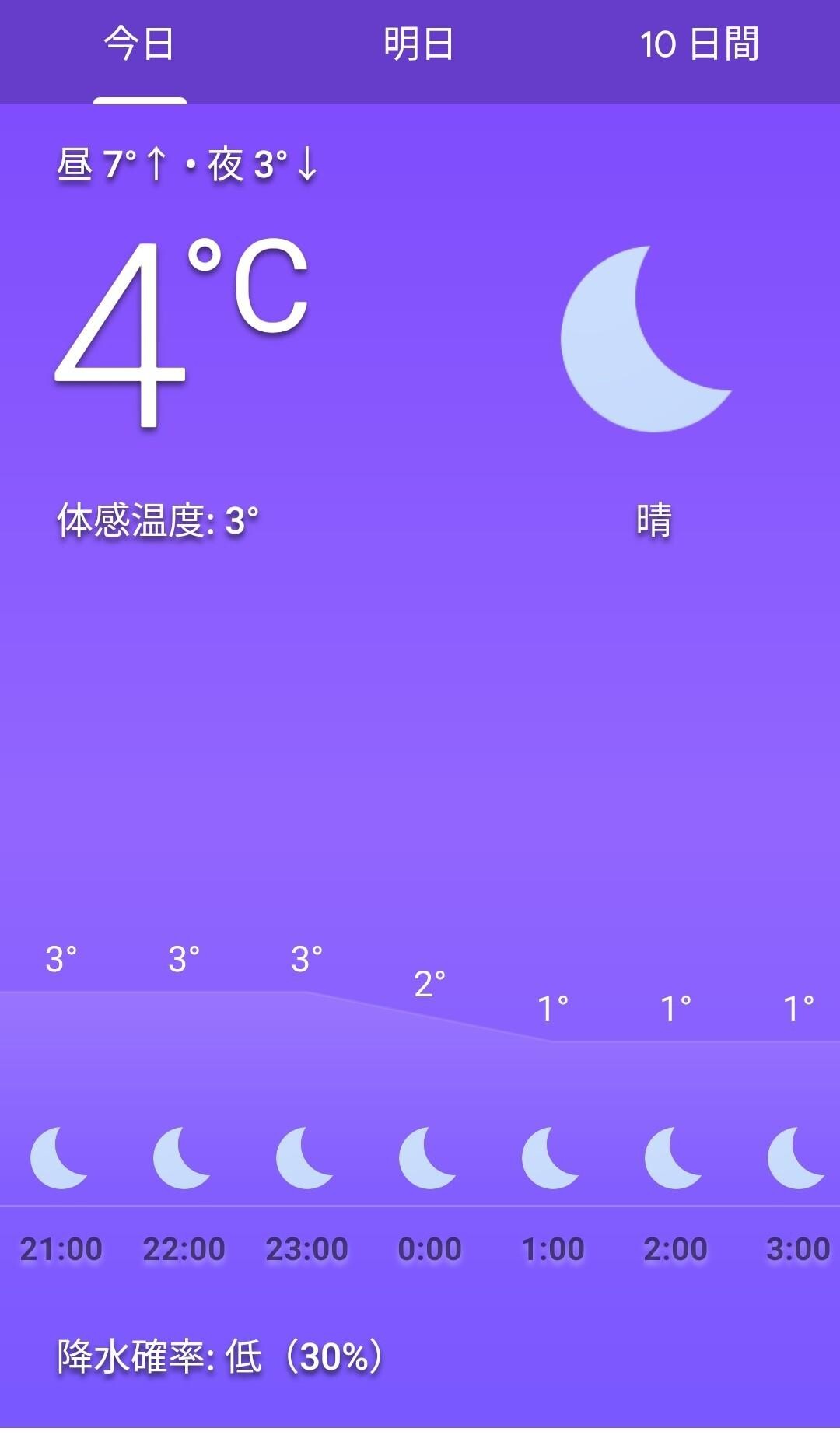Select the moon icon above 21:00
The width and height of the screenshot is (840, 1435).
coord(58,1159)
